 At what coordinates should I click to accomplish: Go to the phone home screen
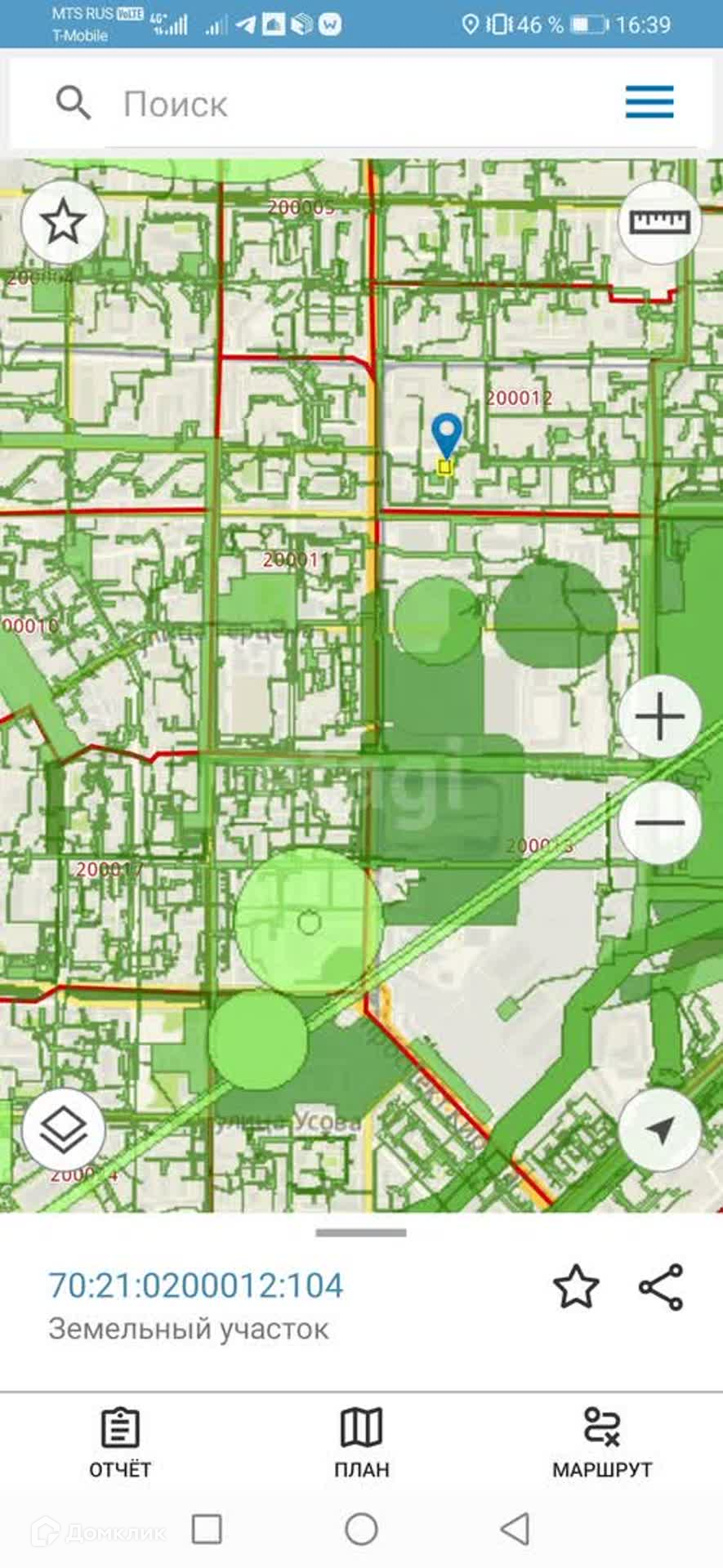point(361,1529)
